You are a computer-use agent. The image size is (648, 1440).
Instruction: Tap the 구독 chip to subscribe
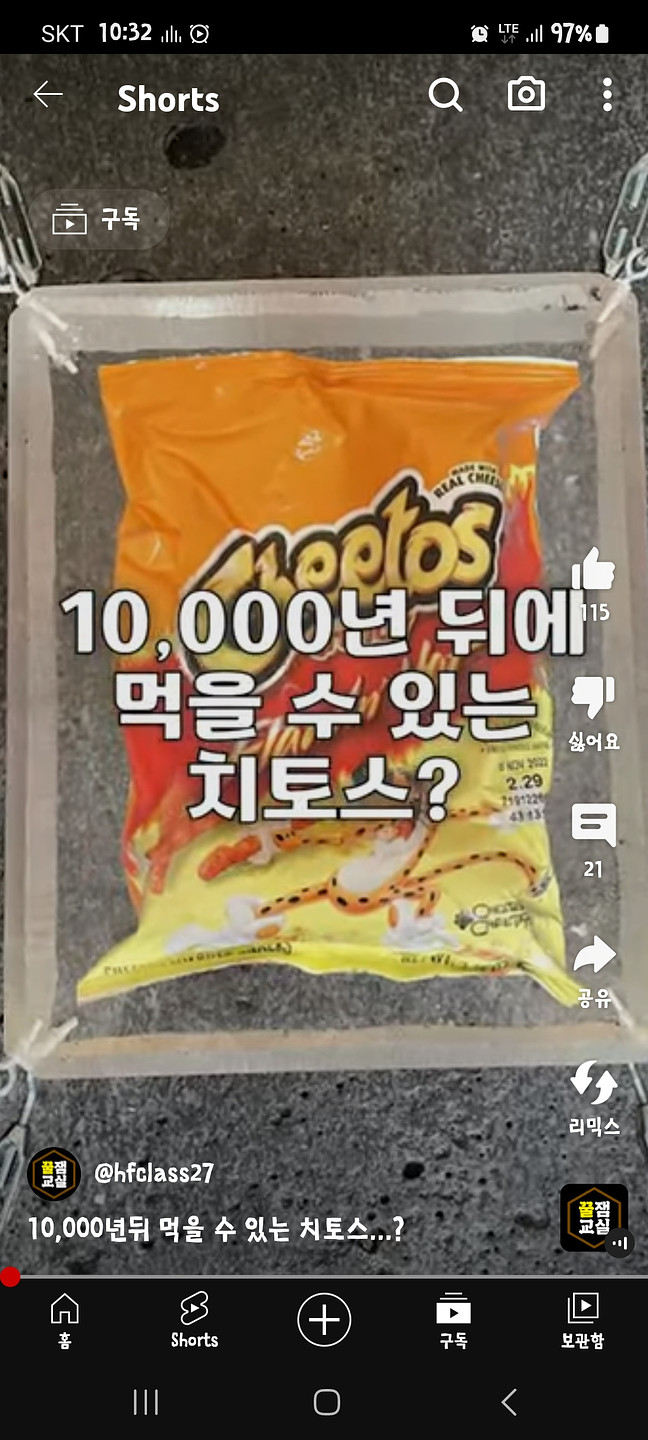(x=97, y=219)
